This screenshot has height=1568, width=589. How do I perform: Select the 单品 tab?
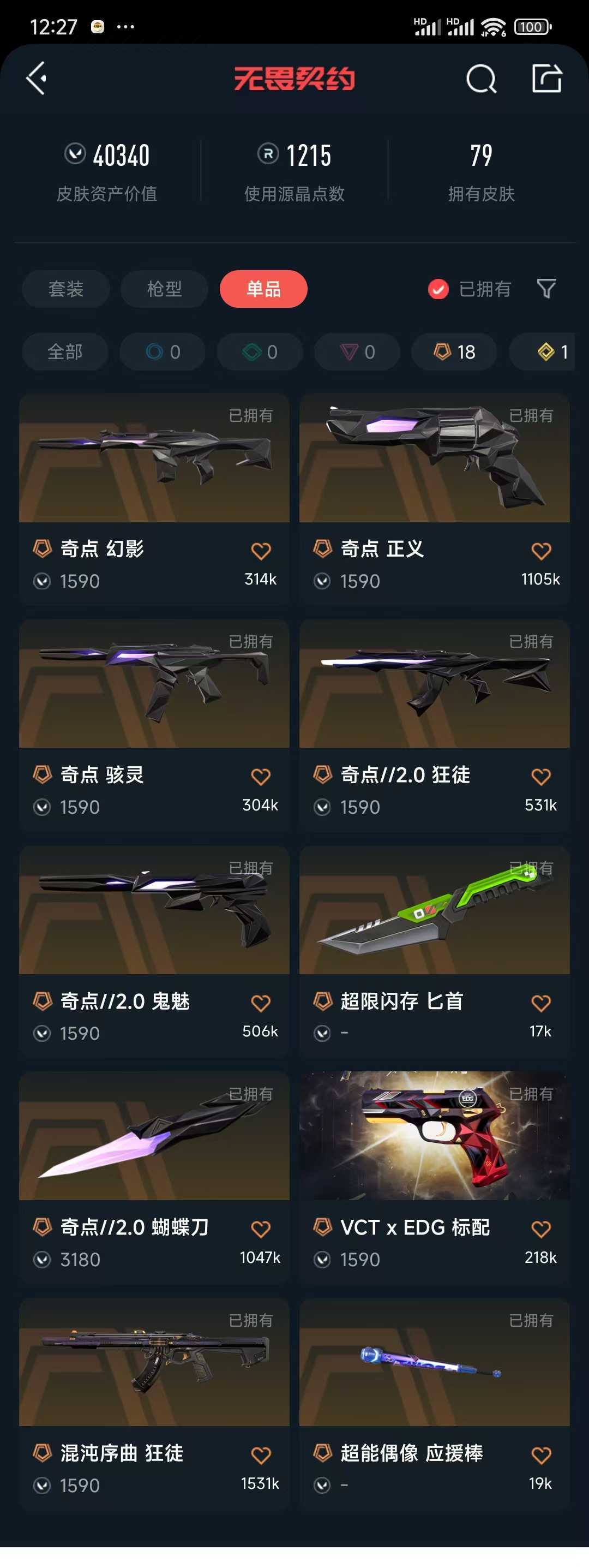(x=263, y=289)
